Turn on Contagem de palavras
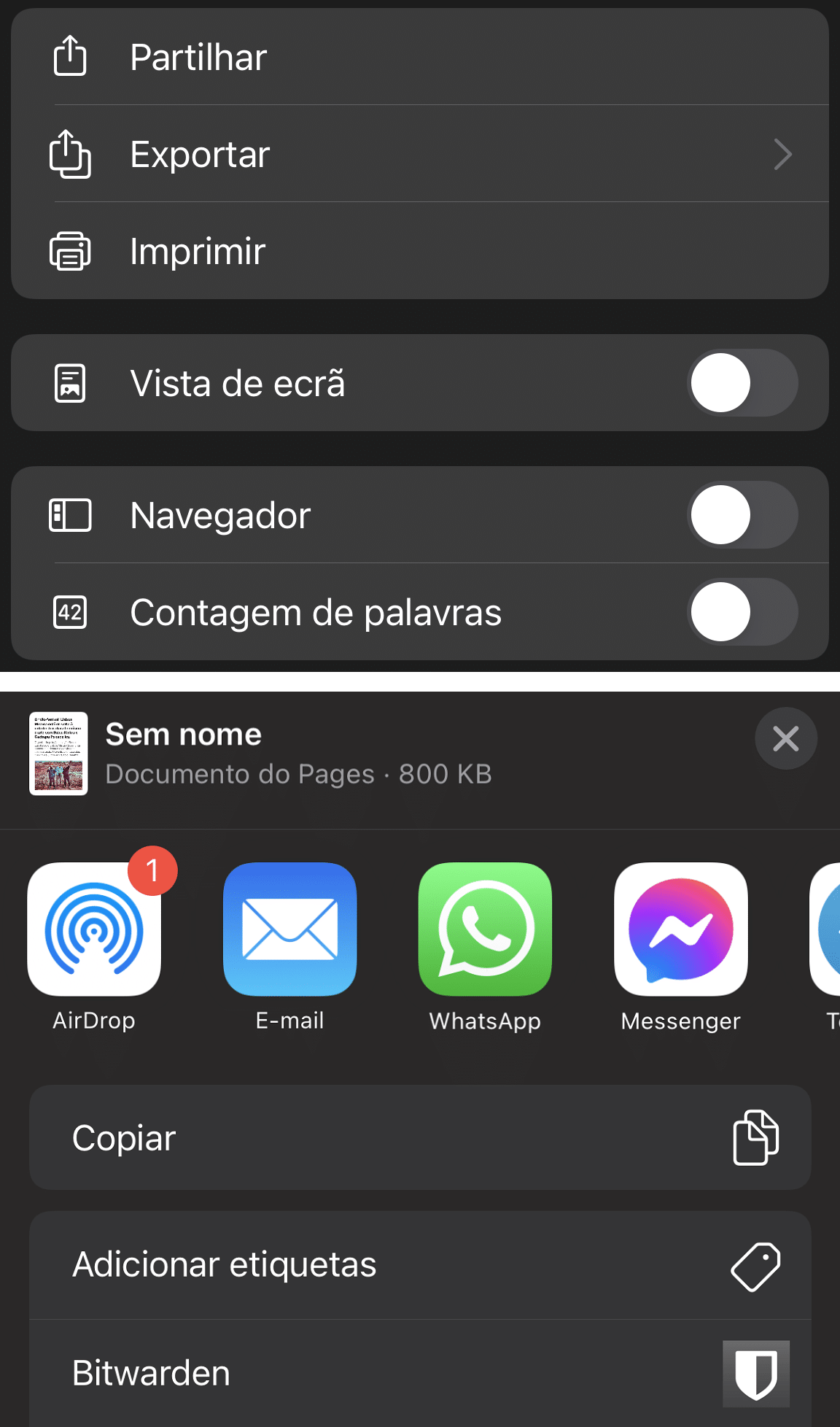This screenshot has height=1427, width=840. point(743,612)
